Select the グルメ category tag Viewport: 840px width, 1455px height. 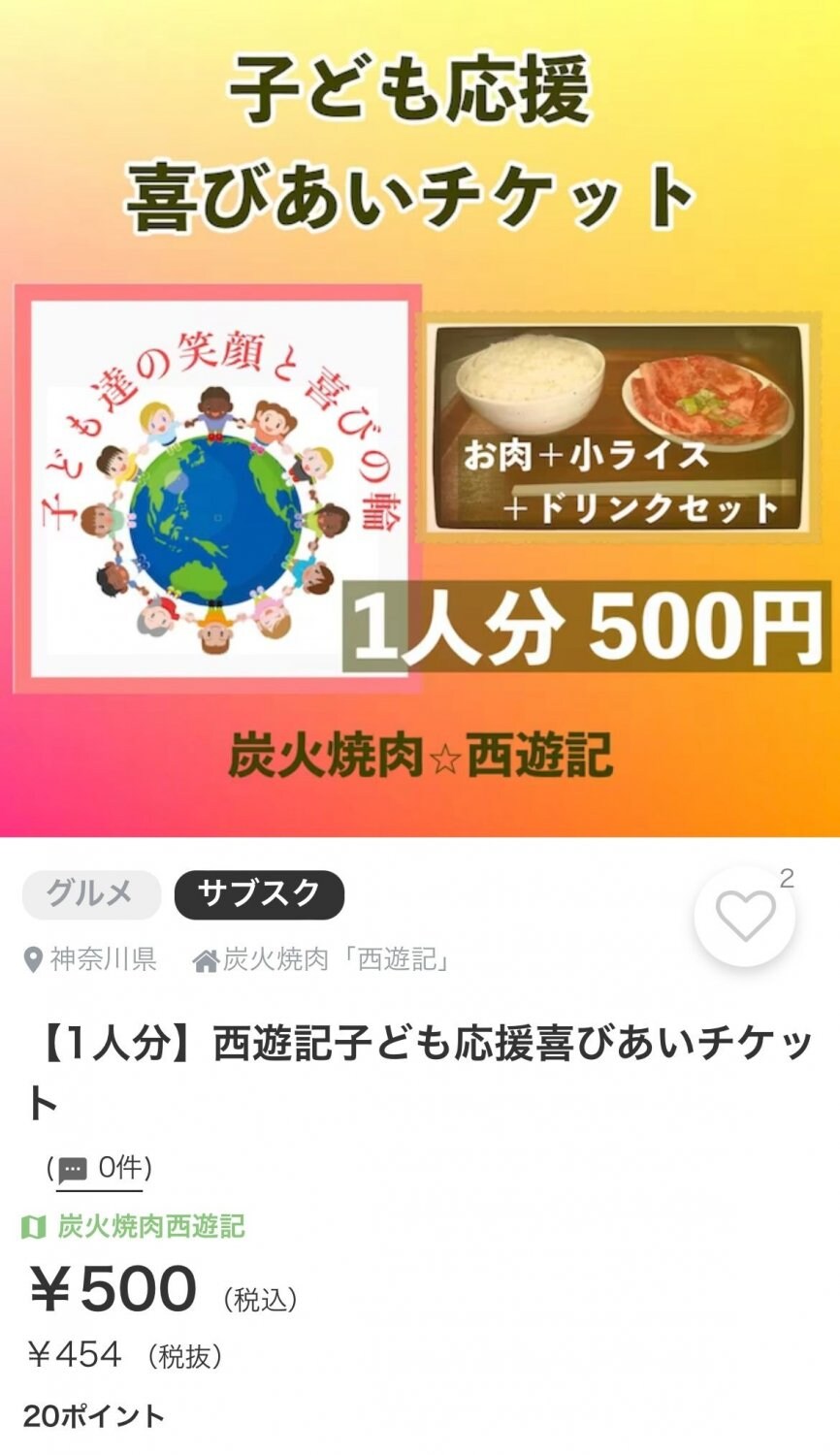pos(91,895)
